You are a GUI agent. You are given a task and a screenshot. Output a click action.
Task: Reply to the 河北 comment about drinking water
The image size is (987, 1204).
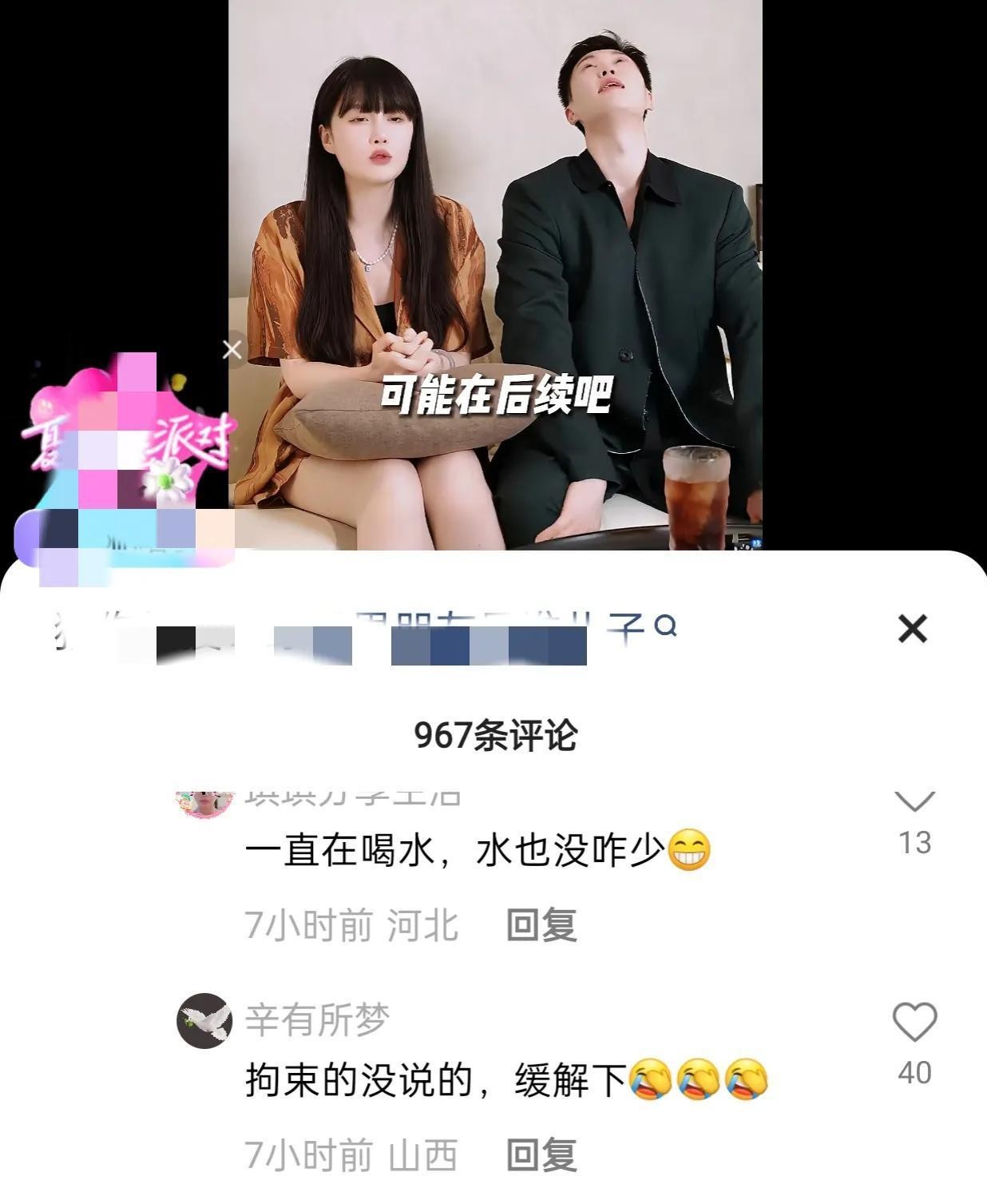pyautogui.click(x=541, y=925)
